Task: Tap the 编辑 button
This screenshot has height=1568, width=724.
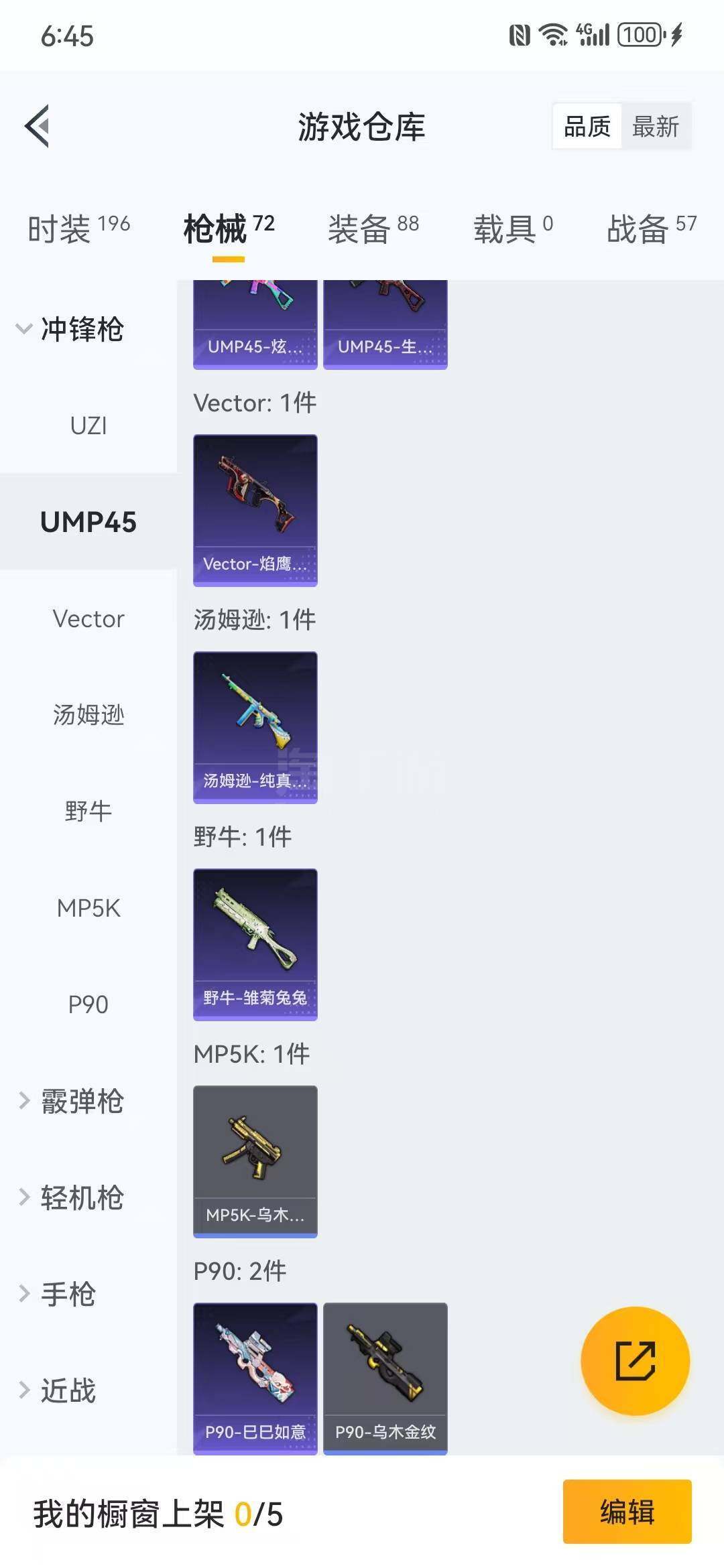Action: coord(627,1512)
